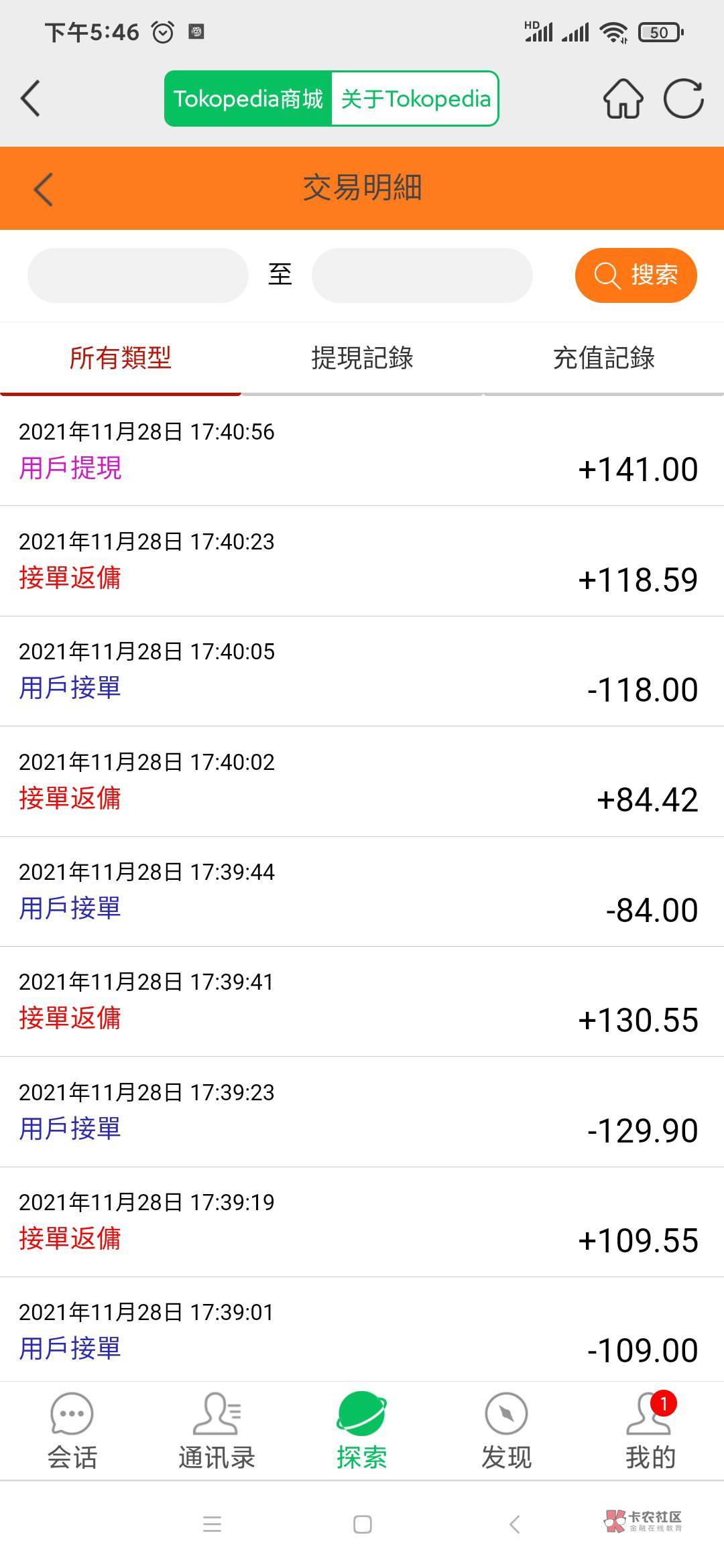
Task: Return from 交易明細 via the orange header arrow
Action: [x=44, y=189]
